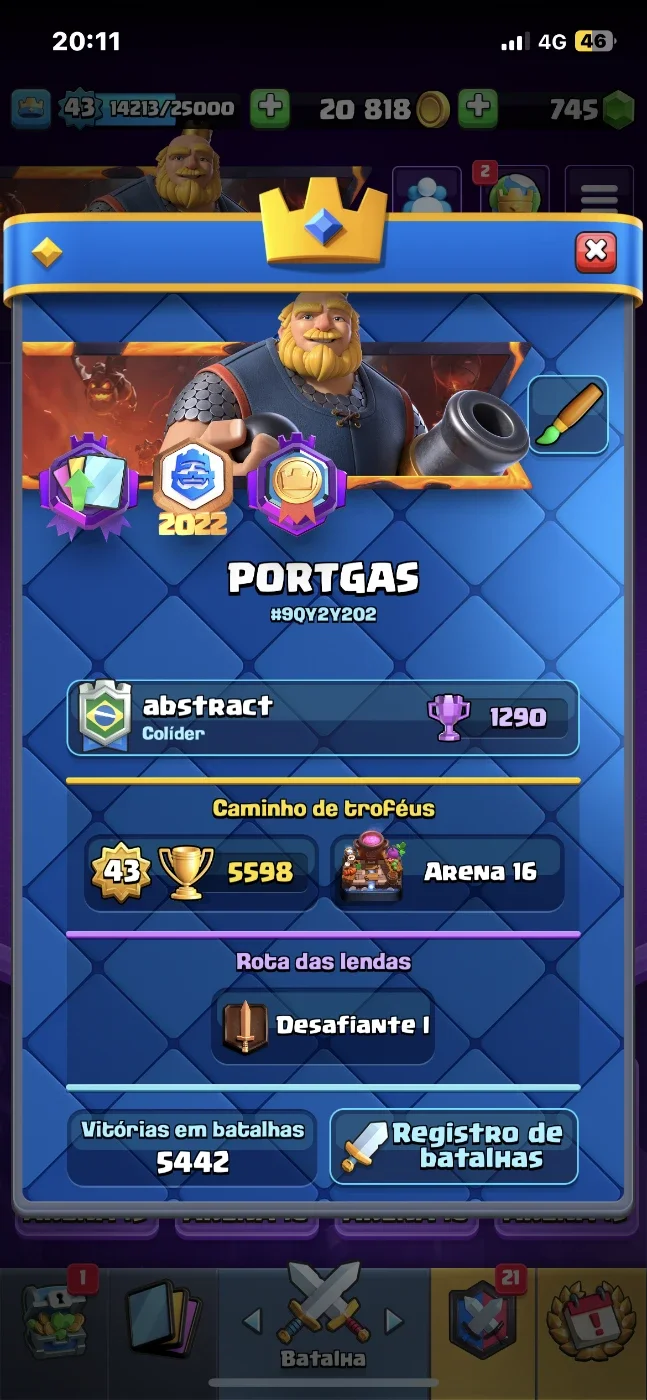Tap the 2022 badge
The width and height of the screenshot is (647, 1400).
coord(192,485)
